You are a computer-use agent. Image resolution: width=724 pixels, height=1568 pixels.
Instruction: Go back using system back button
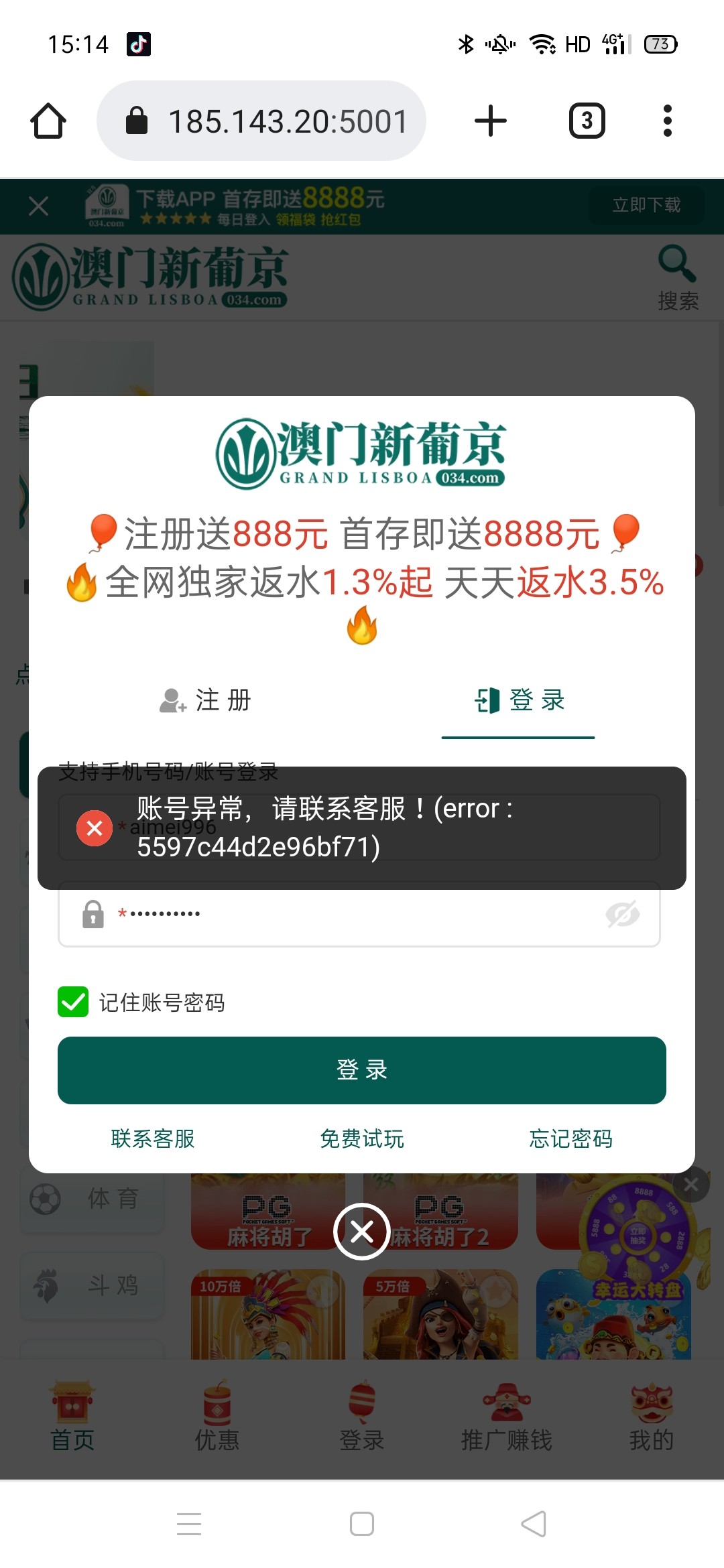pyautogui.click(x=534, y=1524)
